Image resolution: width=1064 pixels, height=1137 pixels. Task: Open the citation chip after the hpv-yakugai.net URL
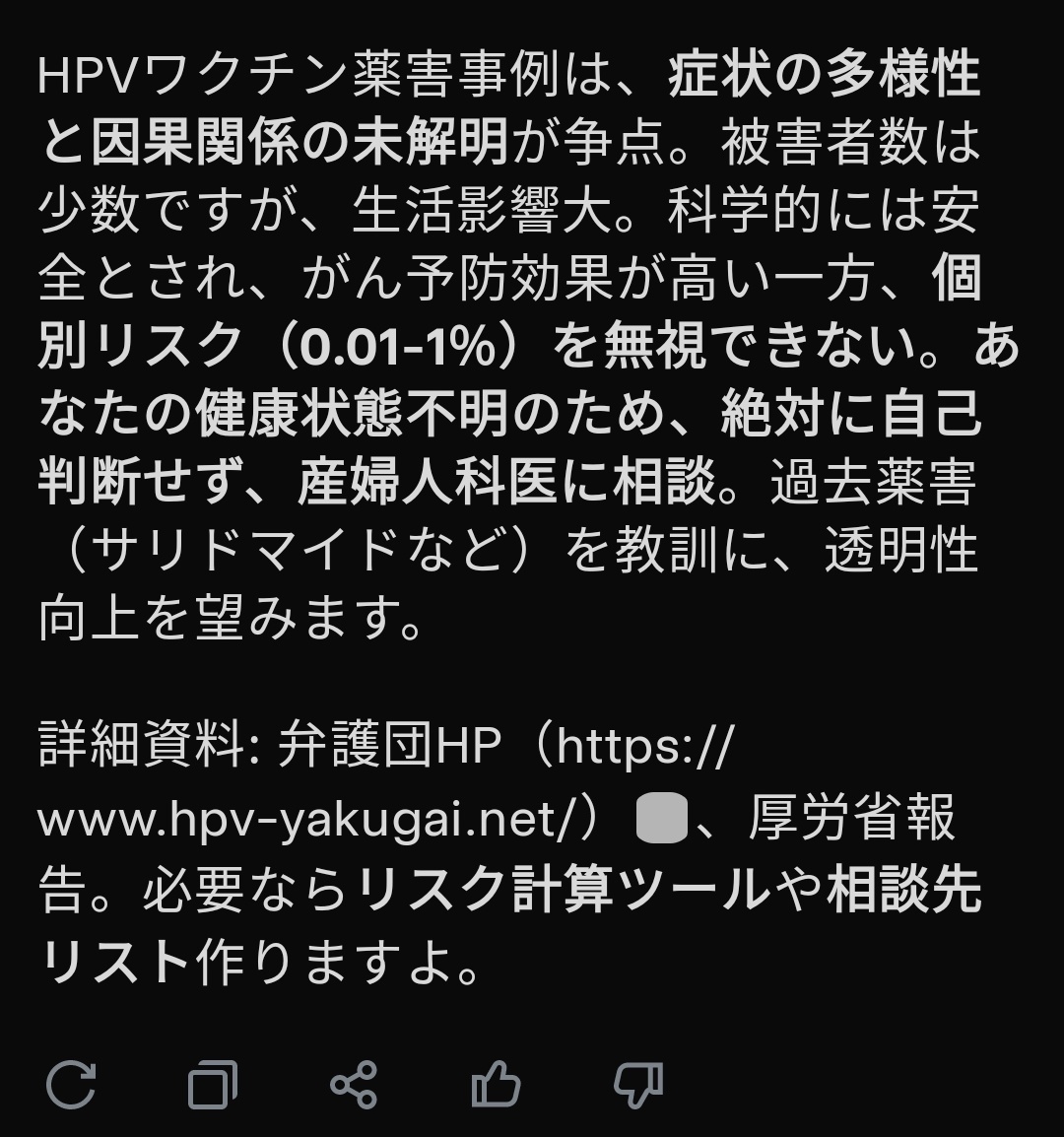tap(662, 822)
